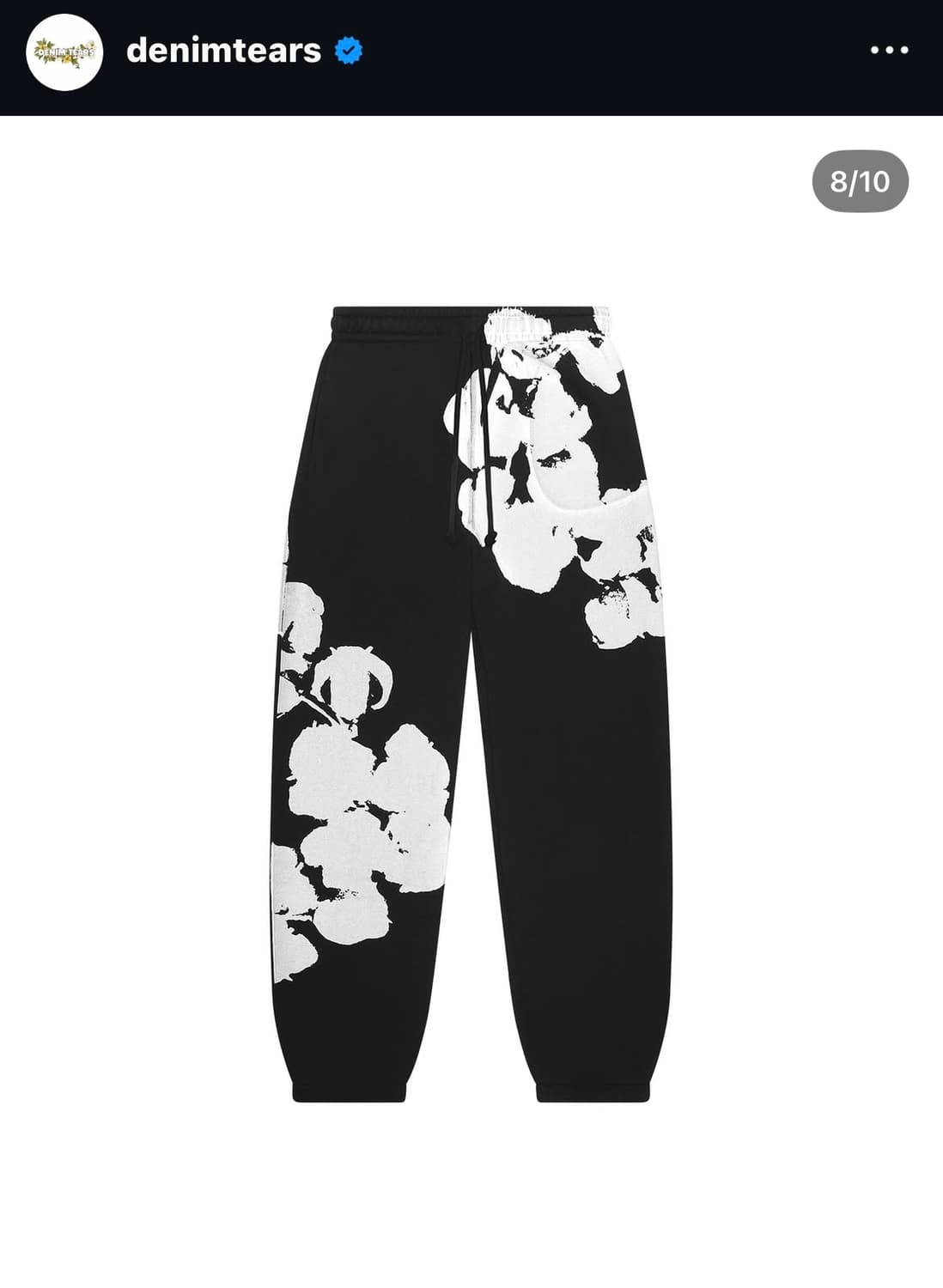The height and width of the screenshot is (1288, 943).
Task: Click the blue verified badge next to denimtears
Action: (x=348, y=50)
